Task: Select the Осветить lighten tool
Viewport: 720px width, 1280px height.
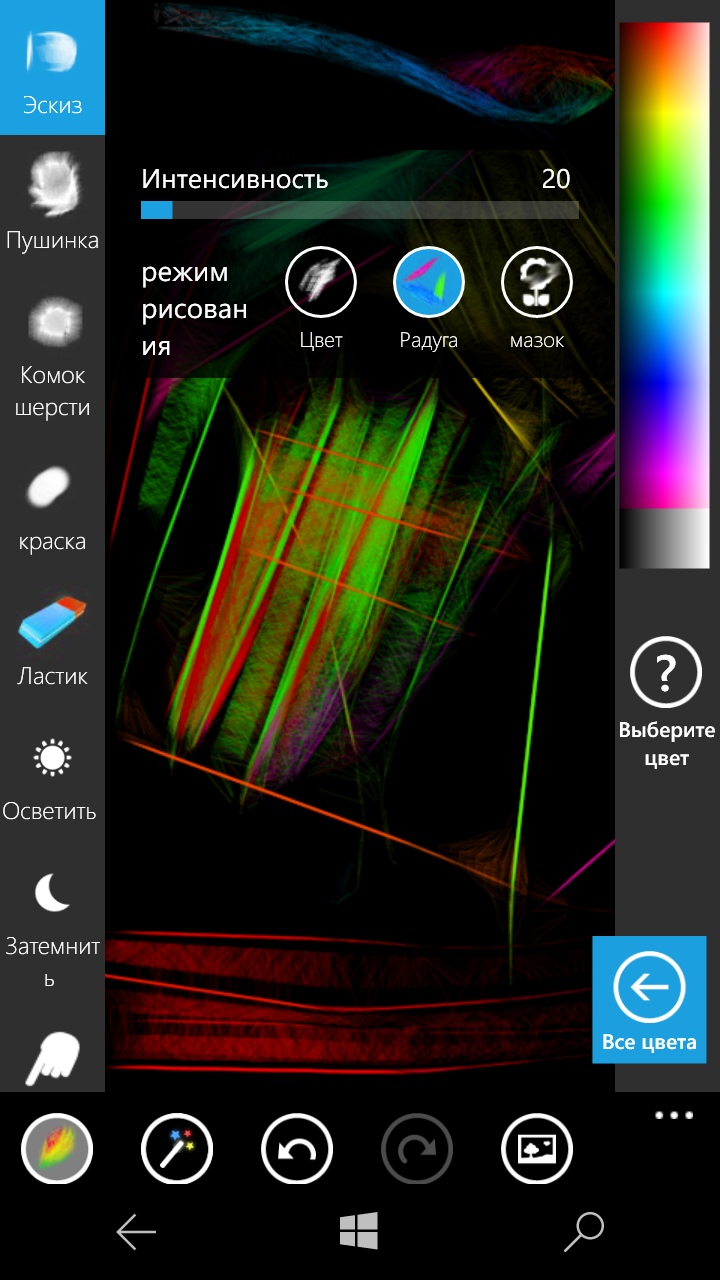Action: click(x=52, y=775)
